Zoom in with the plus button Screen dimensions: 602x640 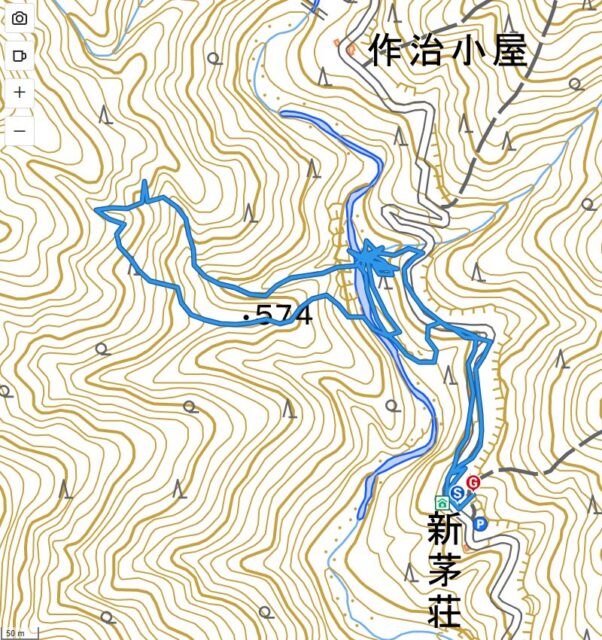19,92
